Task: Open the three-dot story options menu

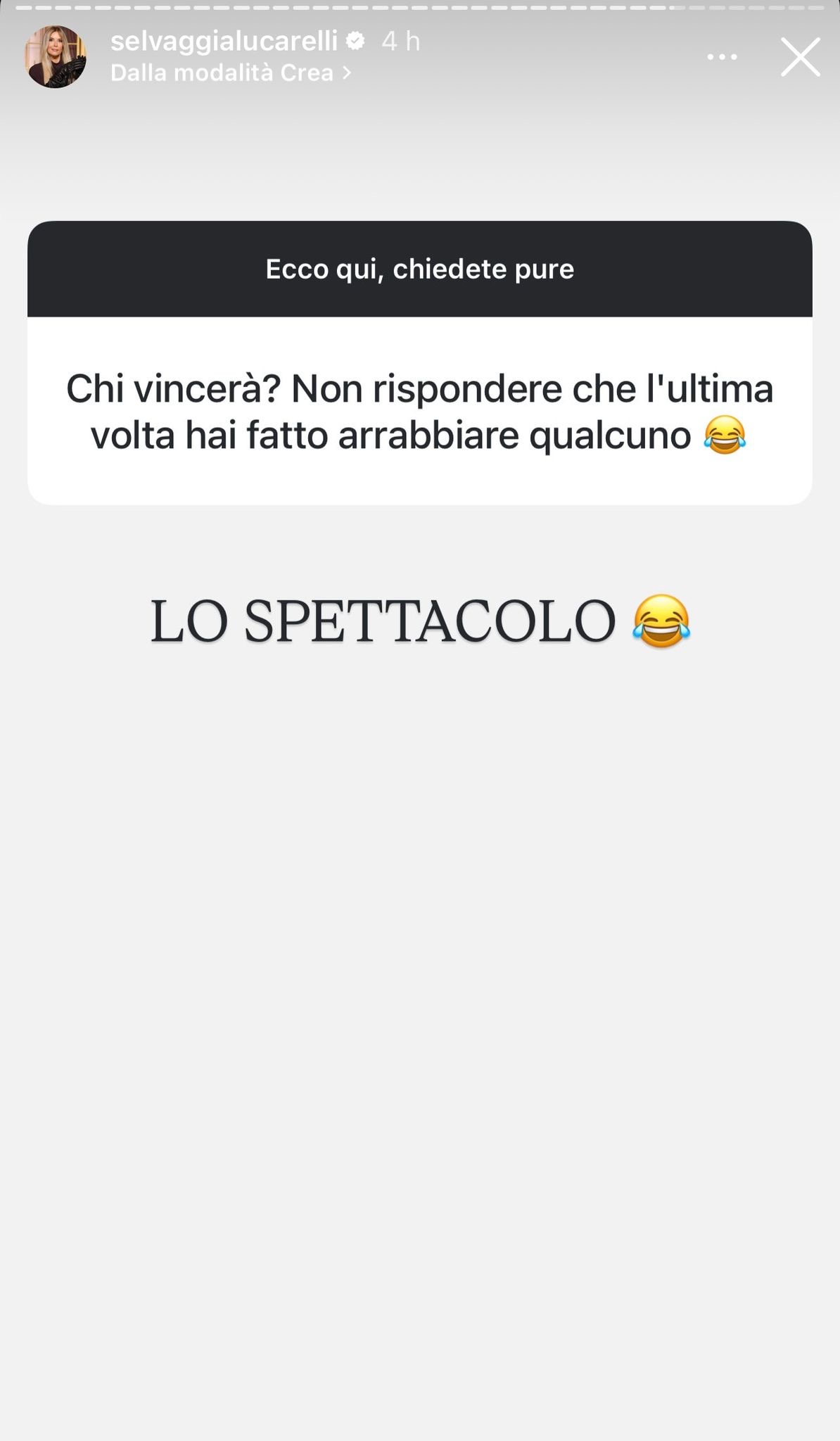Action: pos(722,58)
